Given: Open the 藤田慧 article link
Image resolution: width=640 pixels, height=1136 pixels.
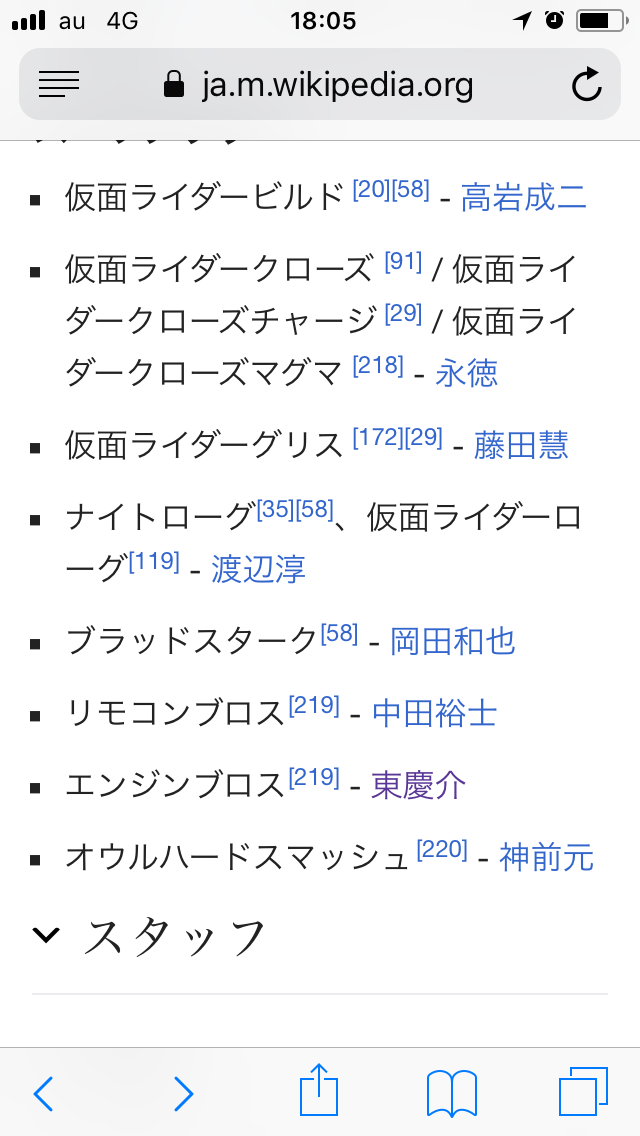Looking at the screenshot, I should click(522, 445).
